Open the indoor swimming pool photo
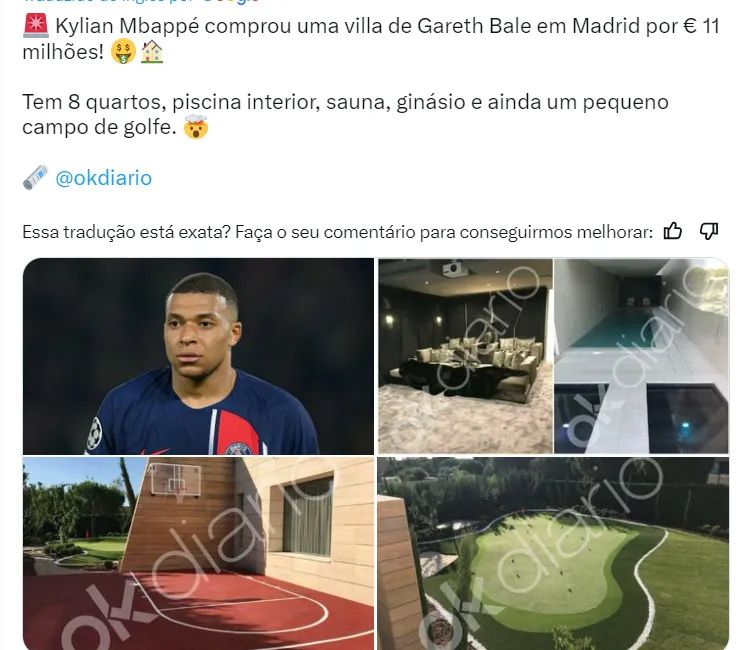742x650 pixels. pyautogui.click(x=641, y=356)
